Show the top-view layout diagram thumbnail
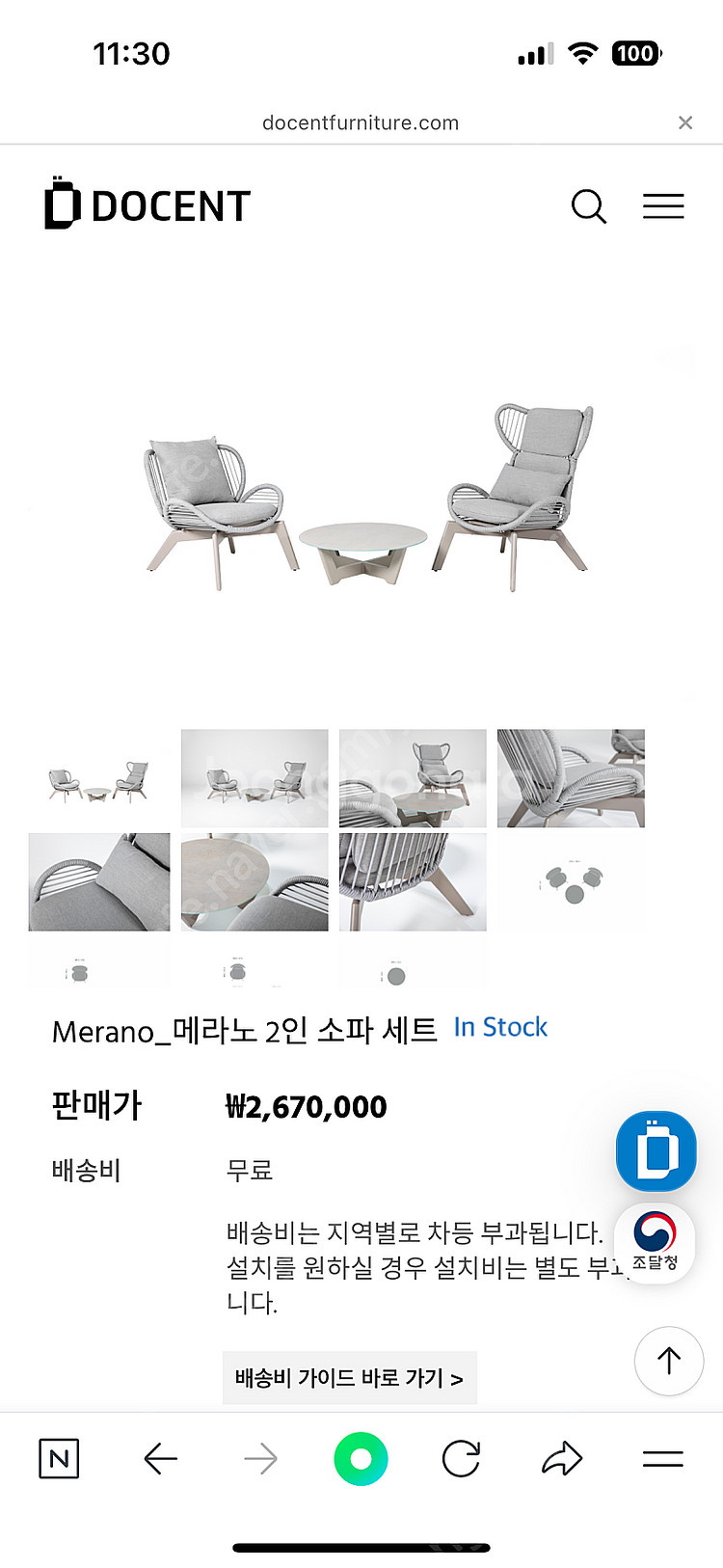Screen dimensions: 723x1568 [571, 882]
